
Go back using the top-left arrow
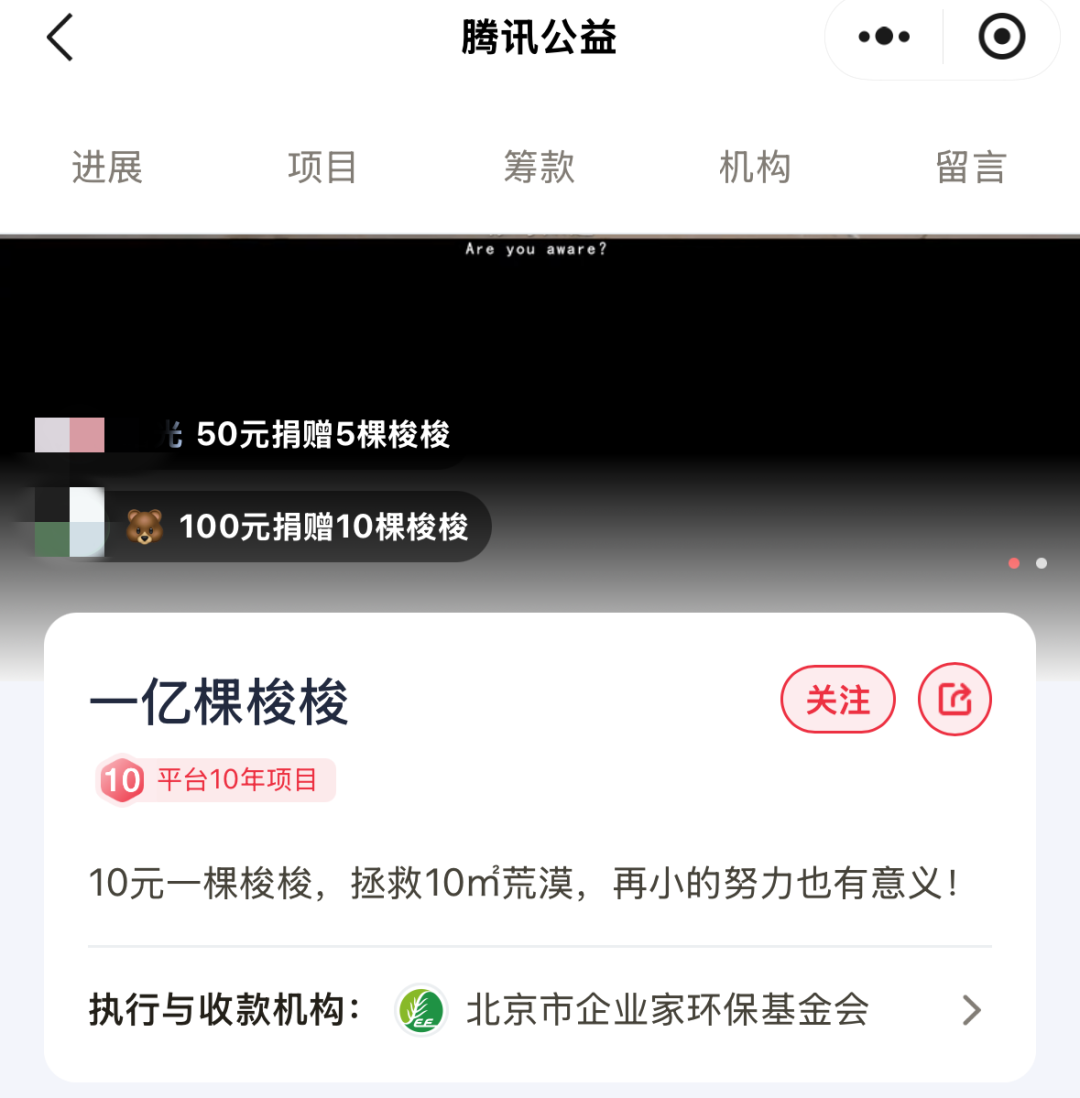point(60,39)
